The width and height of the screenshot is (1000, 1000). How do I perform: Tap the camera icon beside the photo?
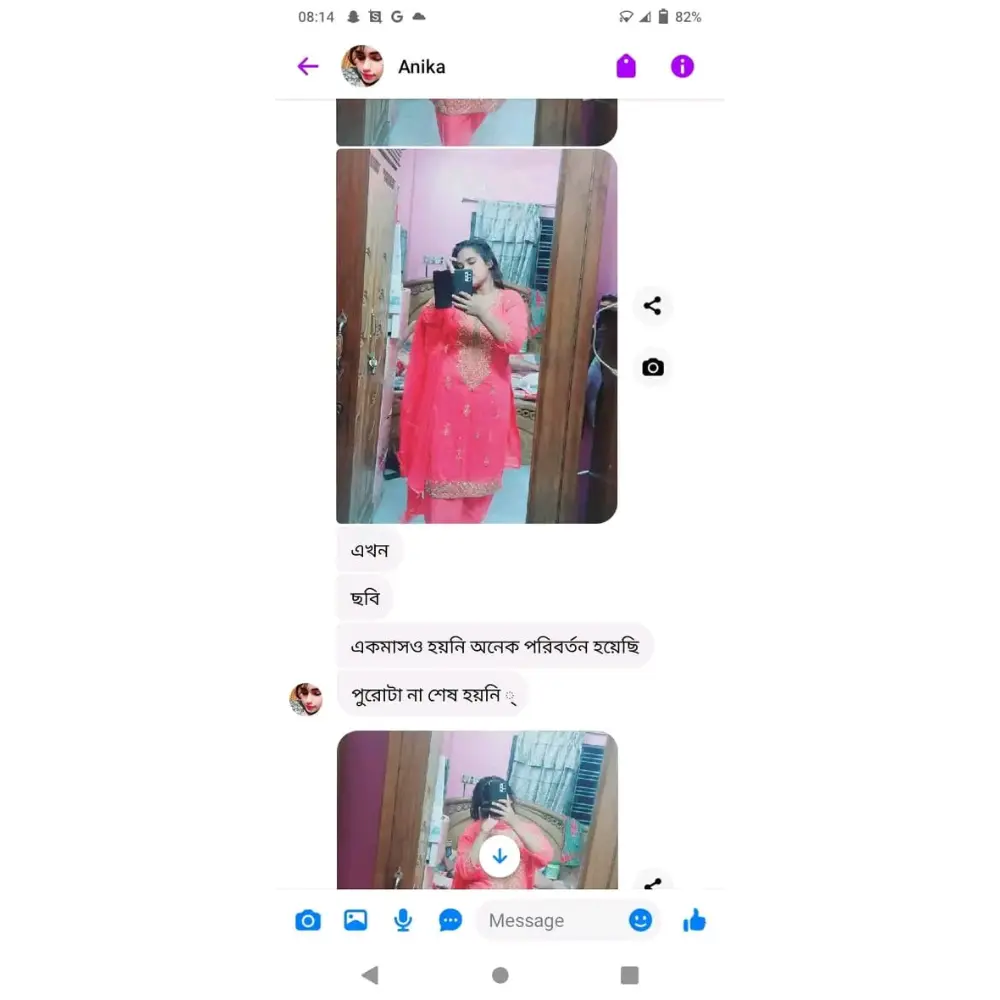point(652,367)
